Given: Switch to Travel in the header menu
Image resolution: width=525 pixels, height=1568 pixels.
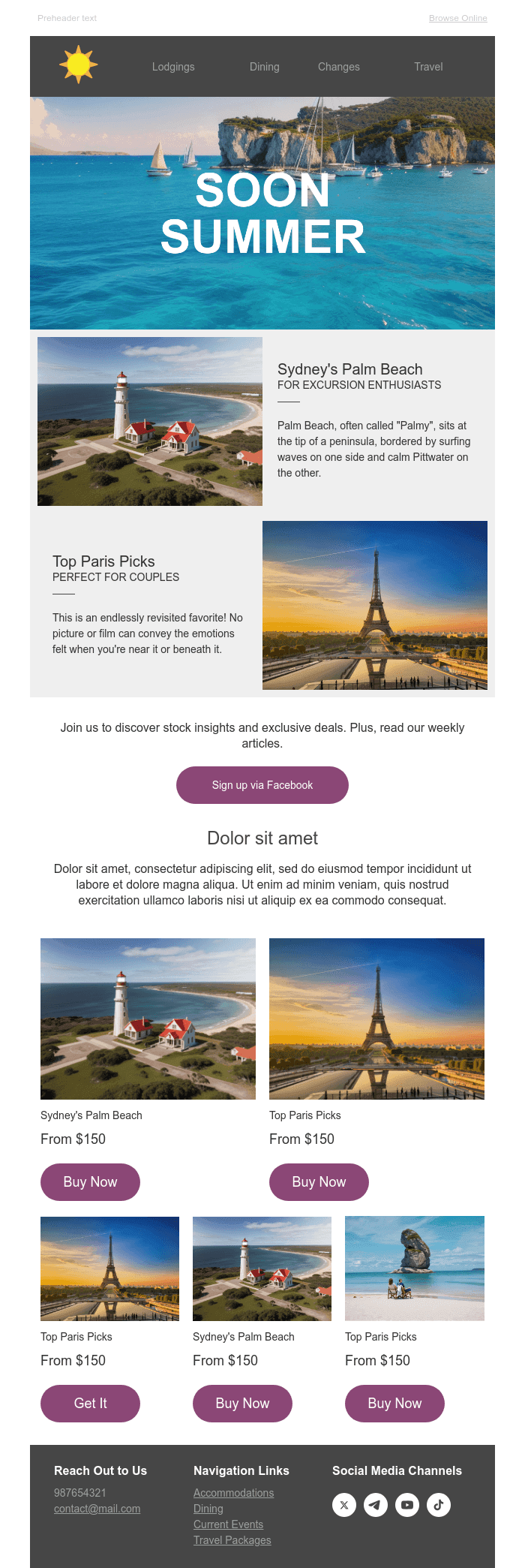Looking at the screenshot, I should (428, 67).
